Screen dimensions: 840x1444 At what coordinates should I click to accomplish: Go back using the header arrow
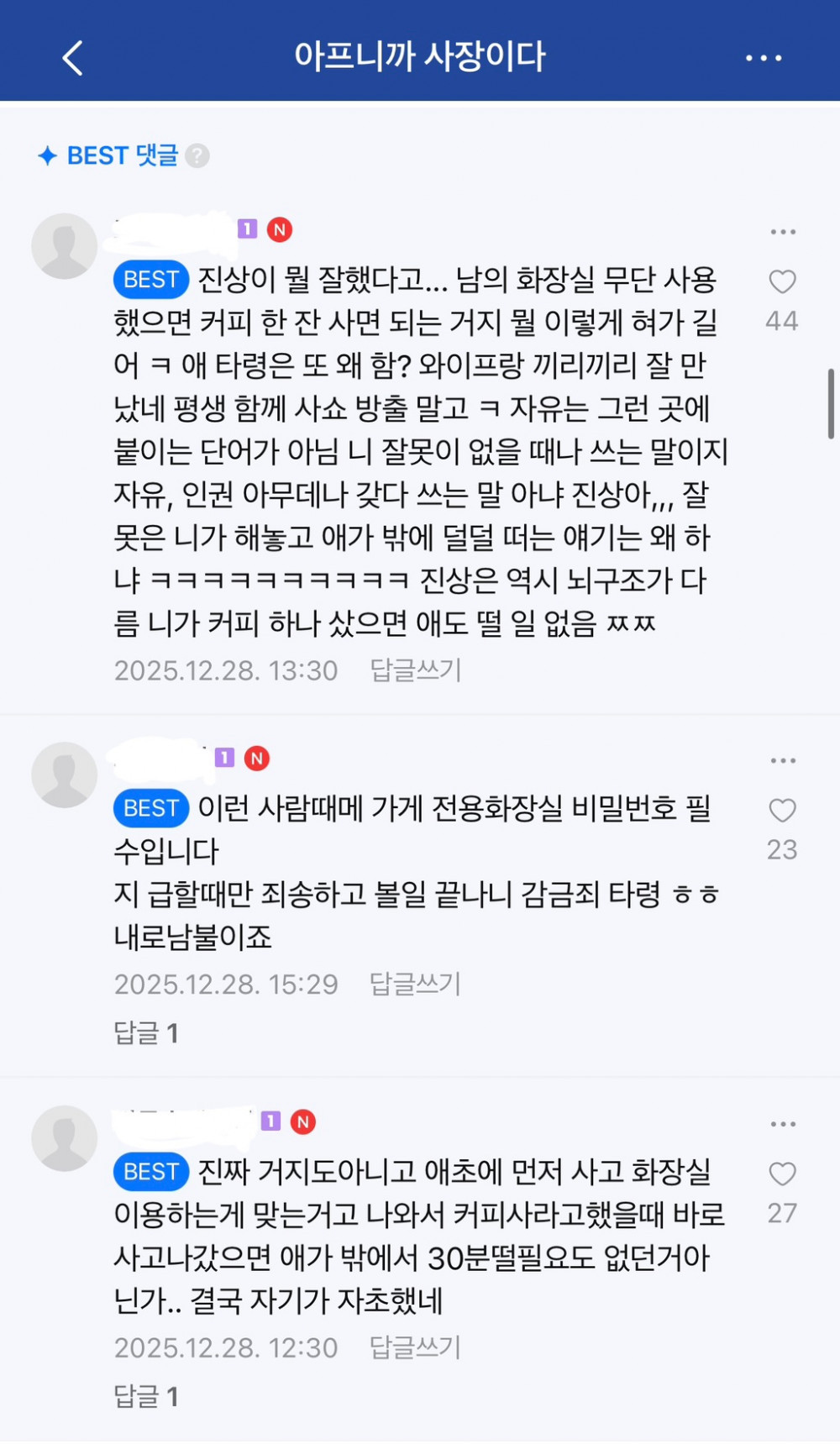73,58
